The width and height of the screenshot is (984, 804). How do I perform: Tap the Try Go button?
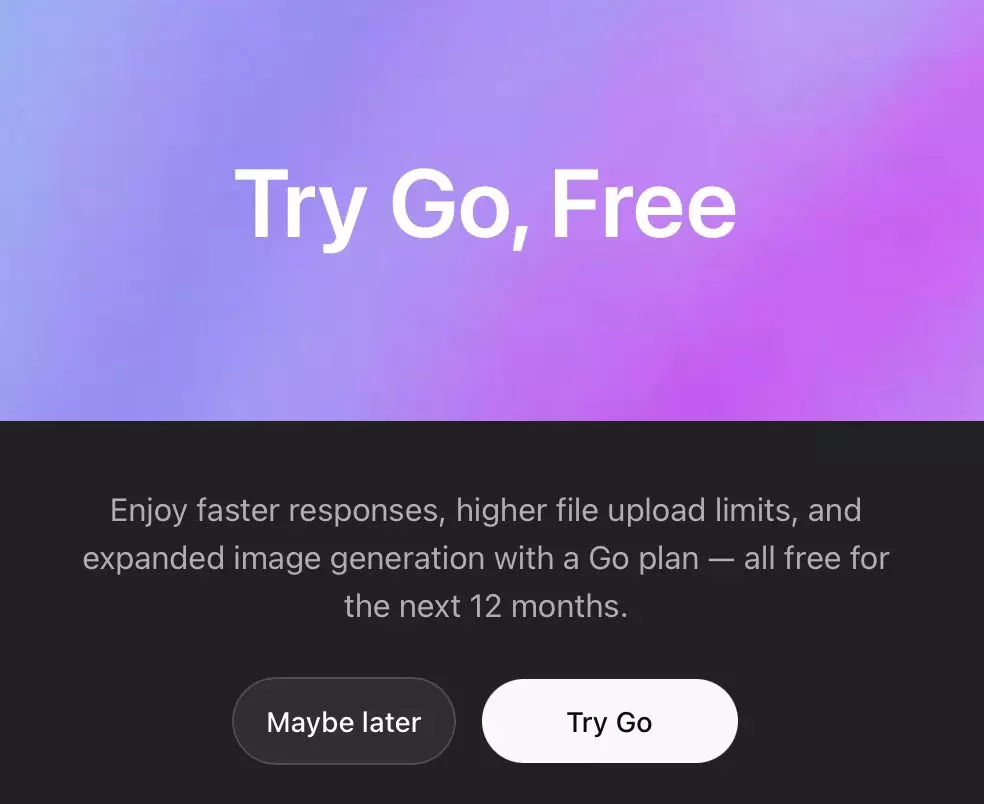point(609,721)
